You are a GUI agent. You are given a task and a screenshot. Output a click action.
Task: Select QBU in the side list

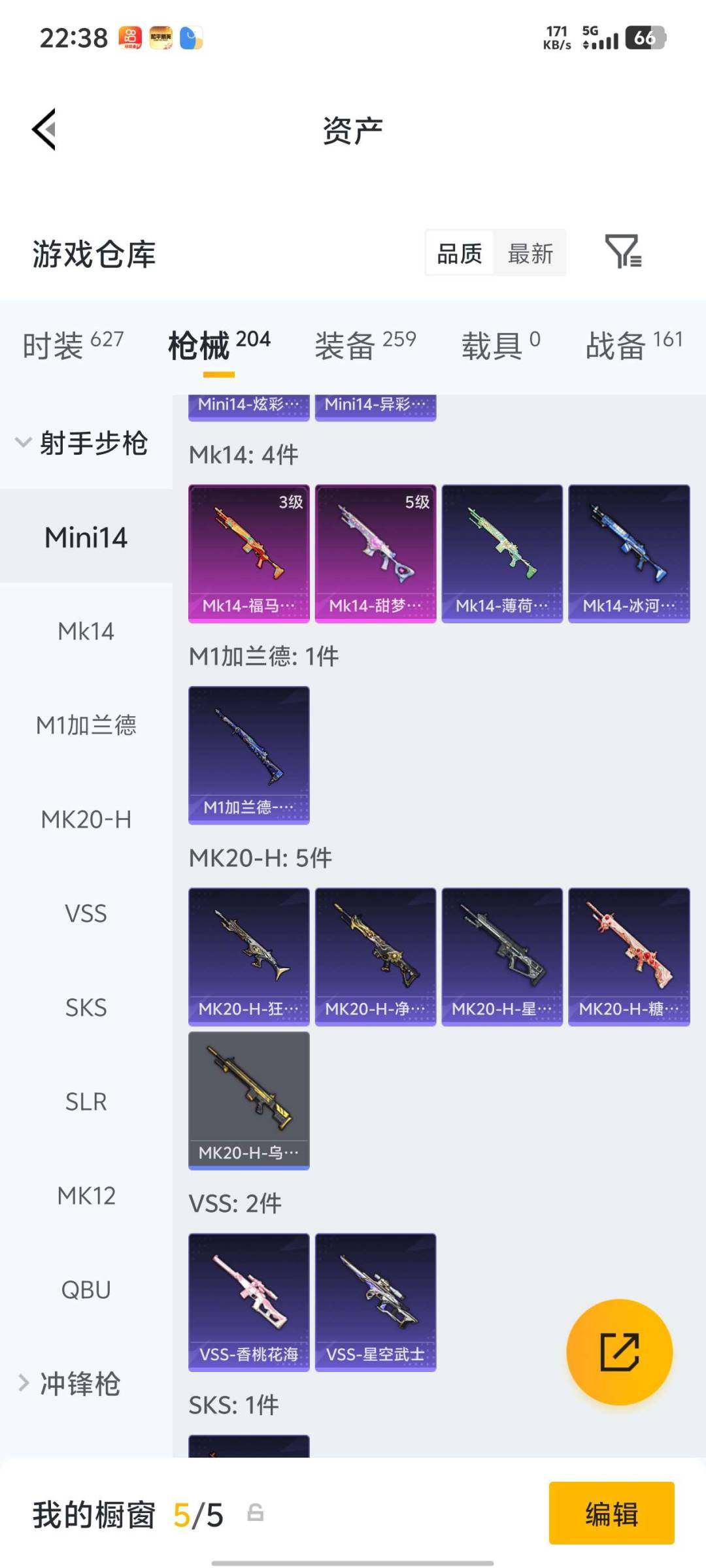click(86, 1290)
